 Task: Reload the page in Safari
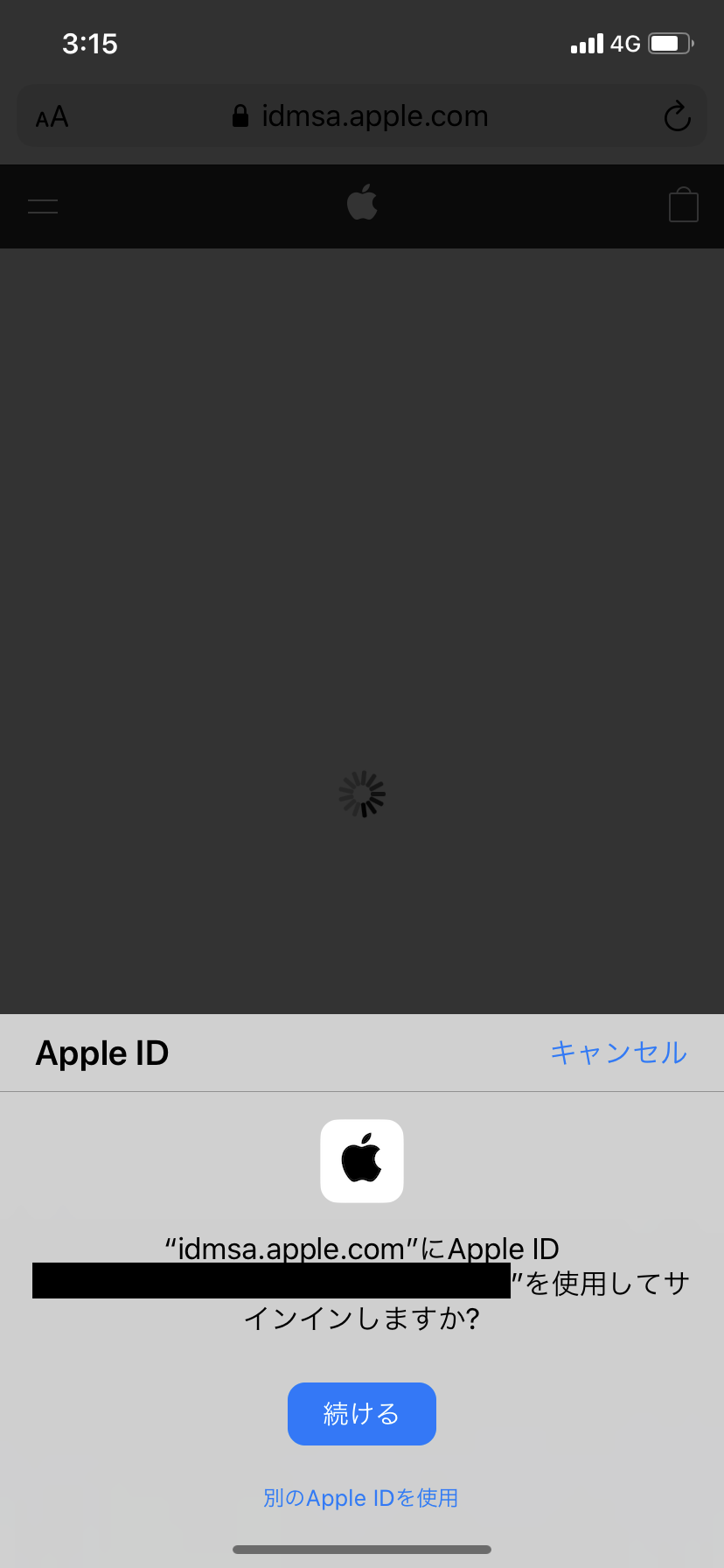(677, 116)
